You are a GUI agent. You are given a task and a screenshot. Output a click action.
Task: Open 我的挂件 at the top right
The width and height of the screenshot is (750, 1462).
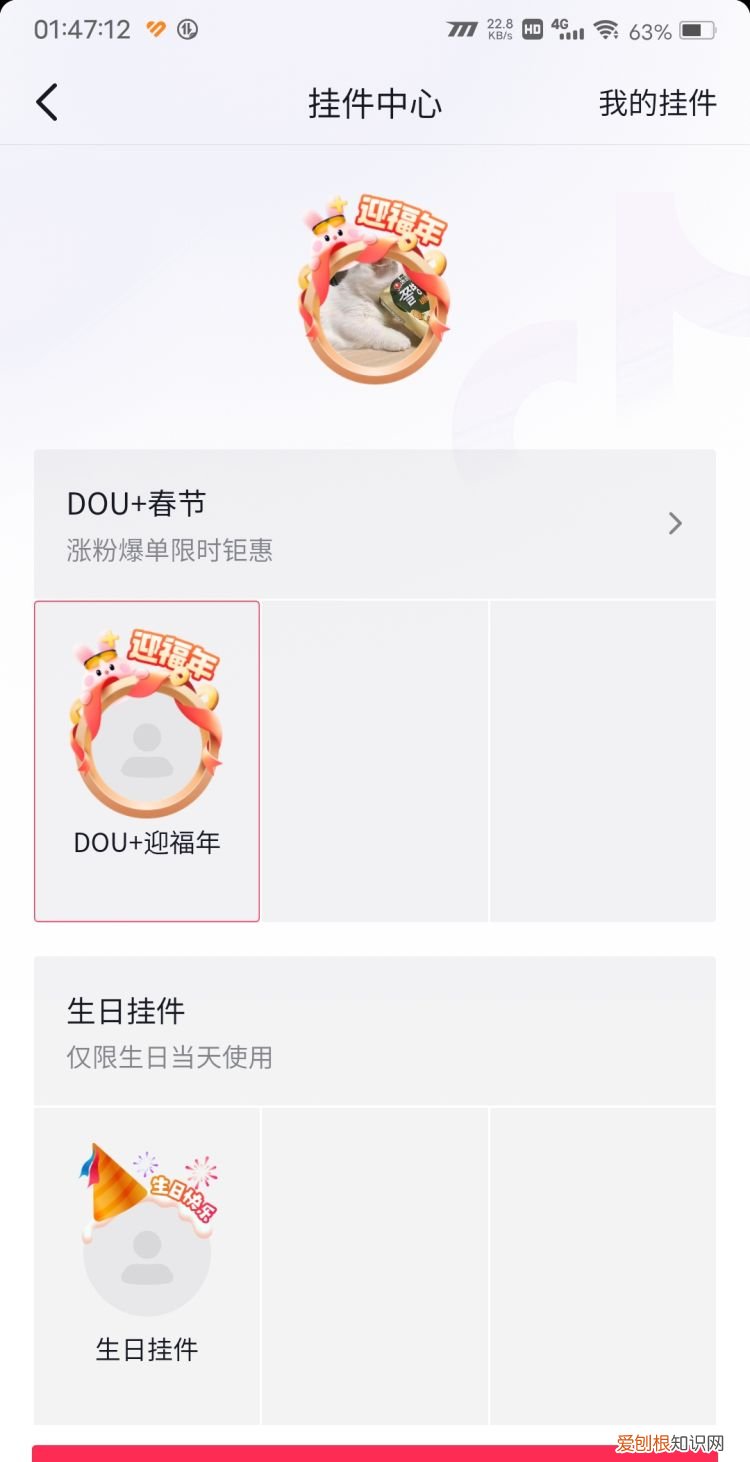658,102
